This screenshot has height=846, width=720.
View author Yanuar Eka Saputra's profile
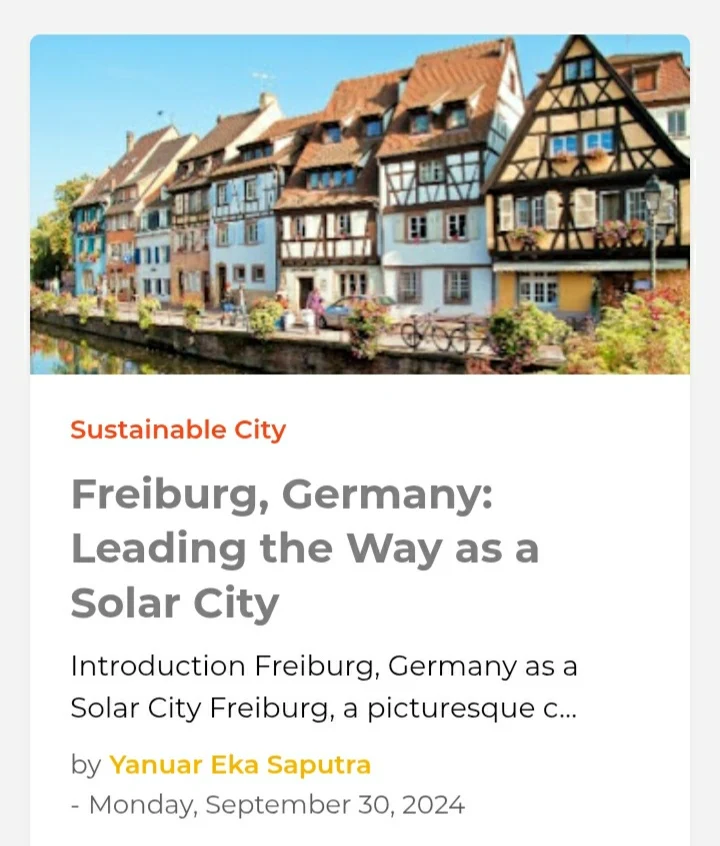click(x=240, y=765)
